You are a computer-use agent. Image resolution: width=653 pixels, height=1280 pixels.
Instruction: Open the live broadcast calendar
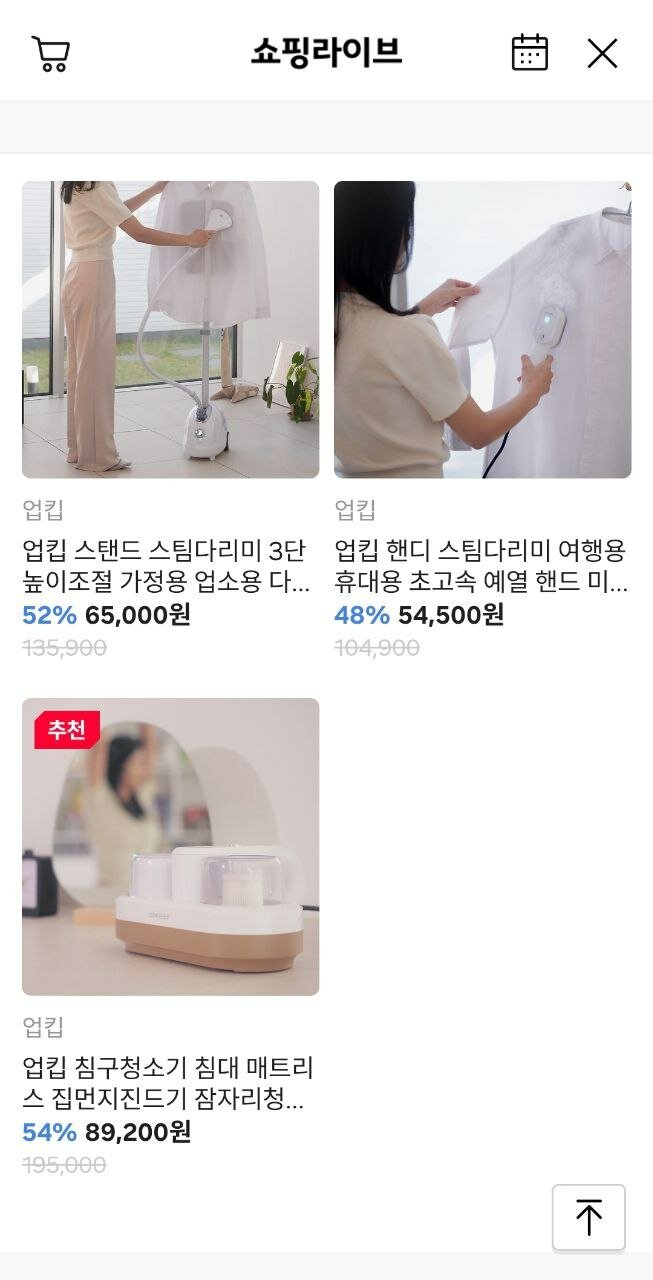pos(530,52)
